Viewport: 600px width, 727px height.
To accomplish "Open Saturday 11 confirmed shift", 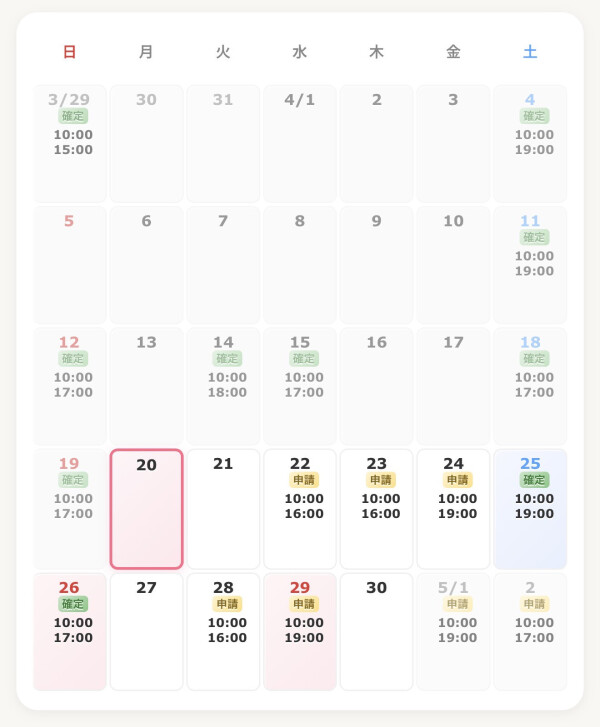I will 530,265.
